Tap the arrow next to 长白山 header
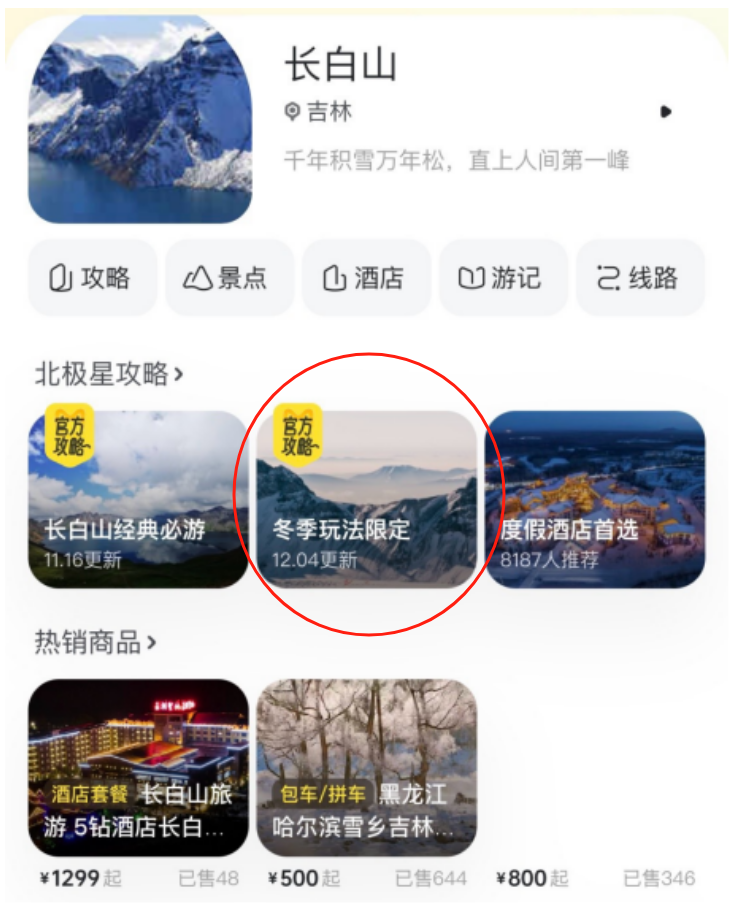This screenshot has height=903, width=733. point(666,112)
